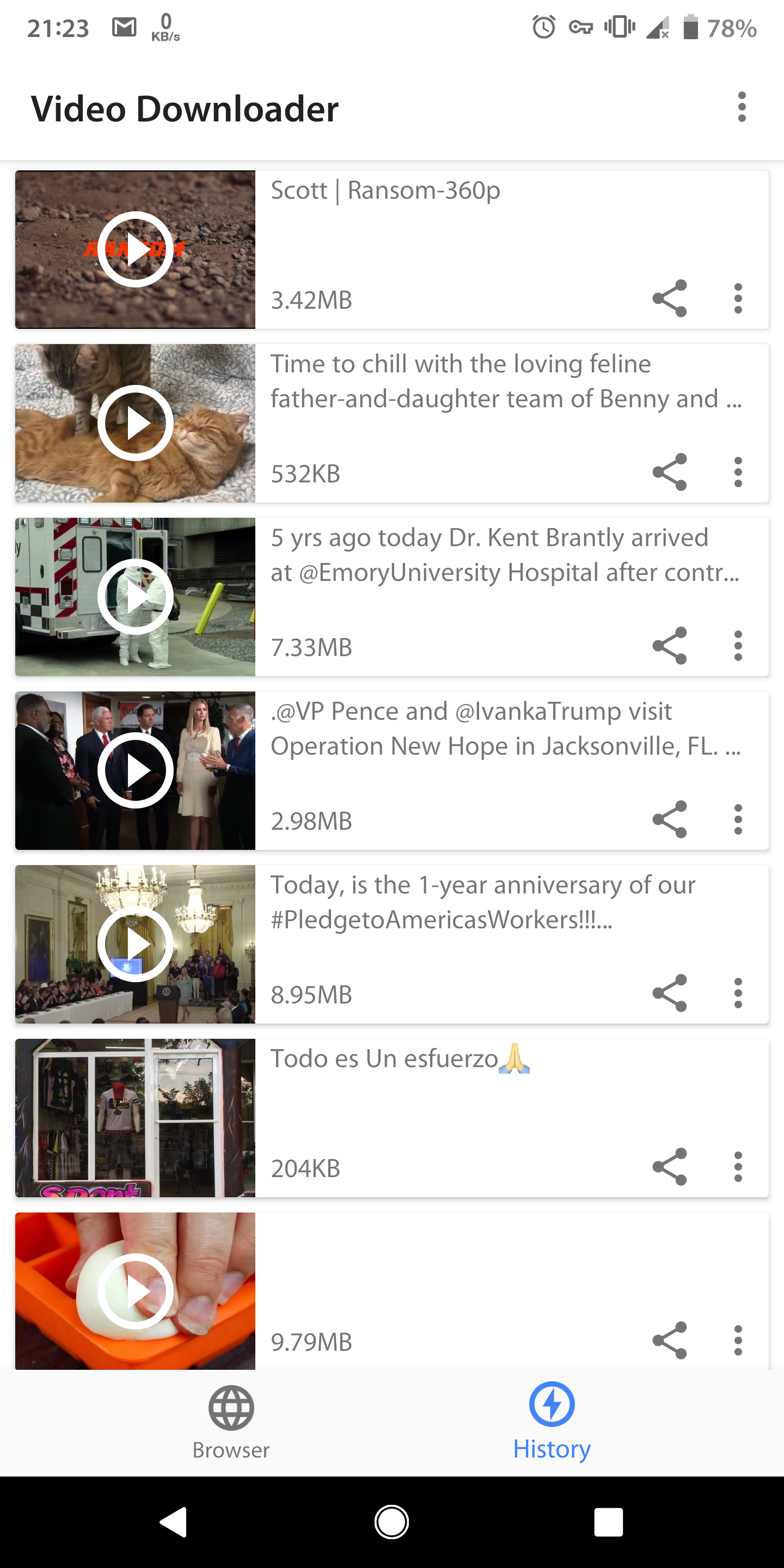This screenshot has width=784, height=1568.
Task: Share the Dr. Kent Brantly video
Action: coord(670,645)
